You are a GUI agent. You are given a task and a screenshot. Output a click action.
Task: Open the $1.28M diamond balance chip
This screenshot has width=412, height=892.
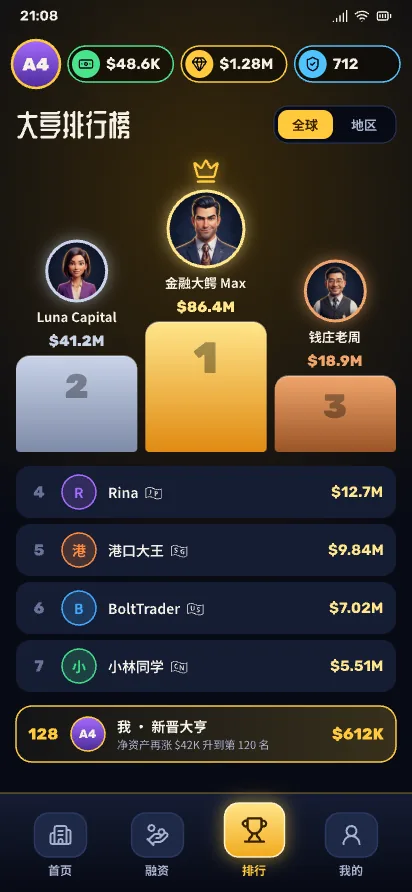click(234, 64)
